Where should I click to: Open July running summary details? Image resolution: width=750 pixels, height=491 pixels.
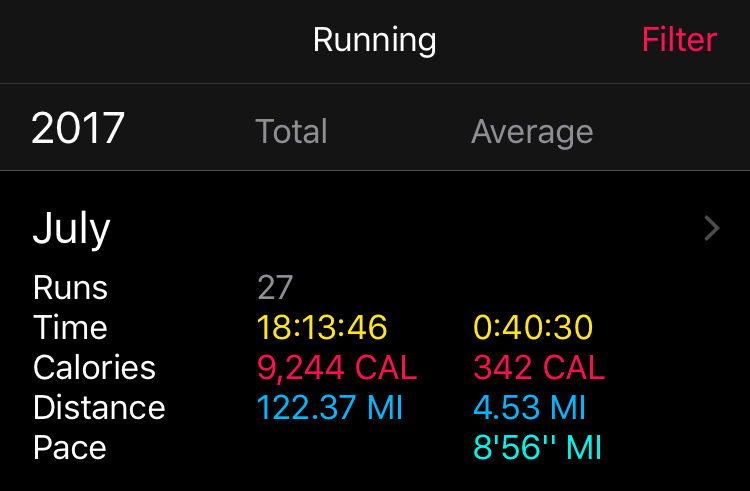click(x=711, y=229)
